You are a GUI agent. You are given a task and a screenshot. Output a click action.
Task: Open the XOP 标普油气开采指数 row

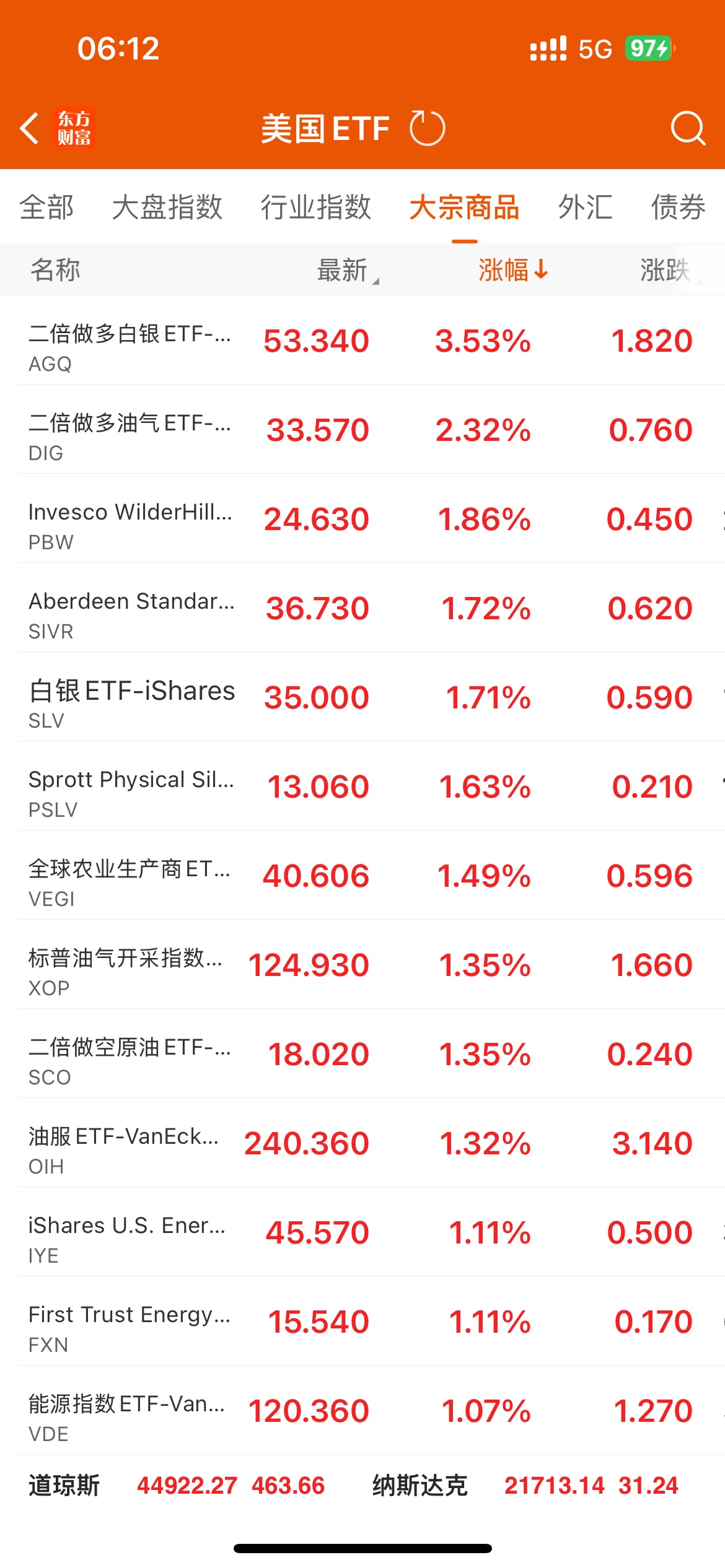click(x=362, y=964)
